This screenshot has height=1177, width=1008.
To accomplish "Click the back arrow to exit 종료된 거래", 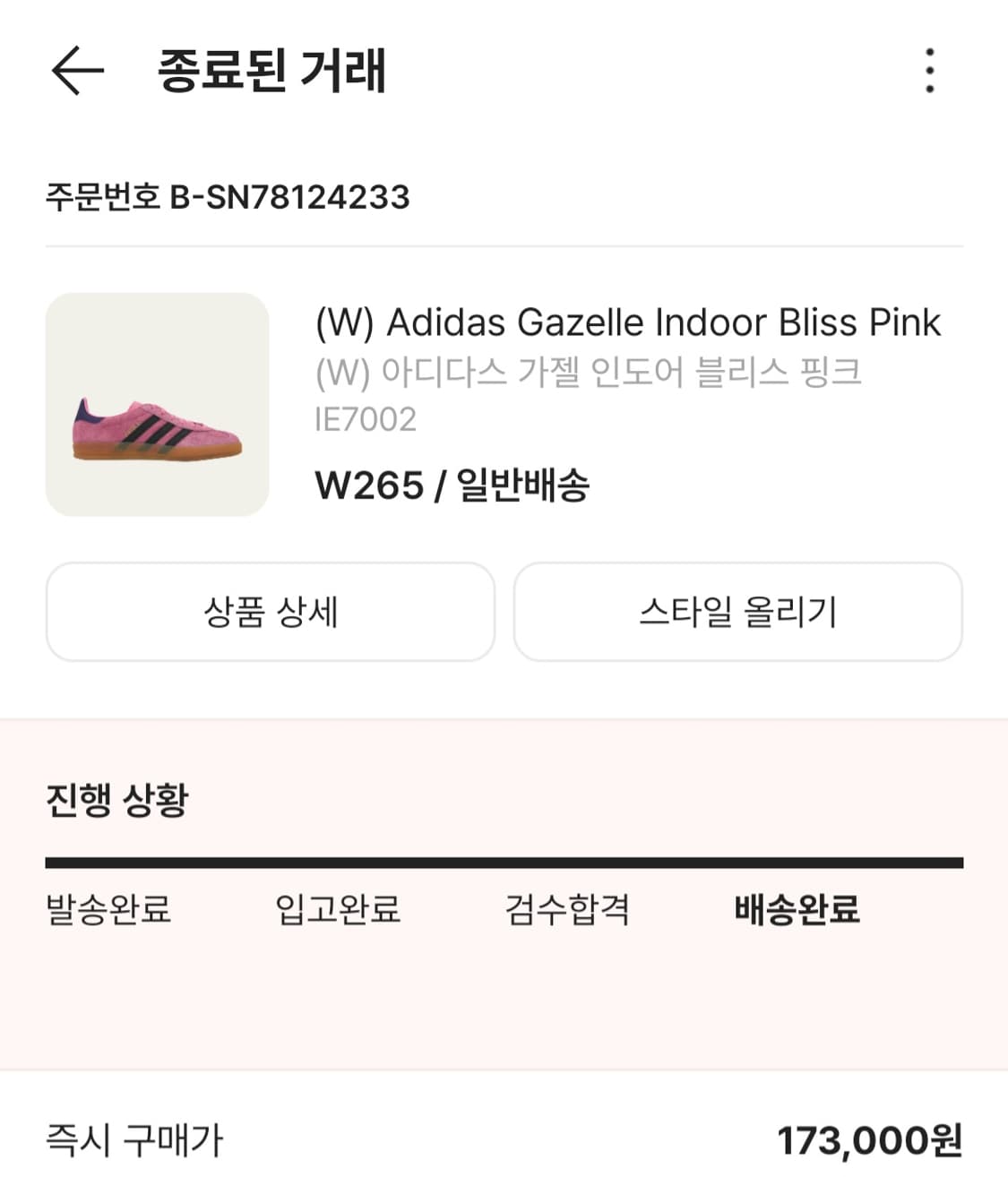I will click(x=76, y=72).
